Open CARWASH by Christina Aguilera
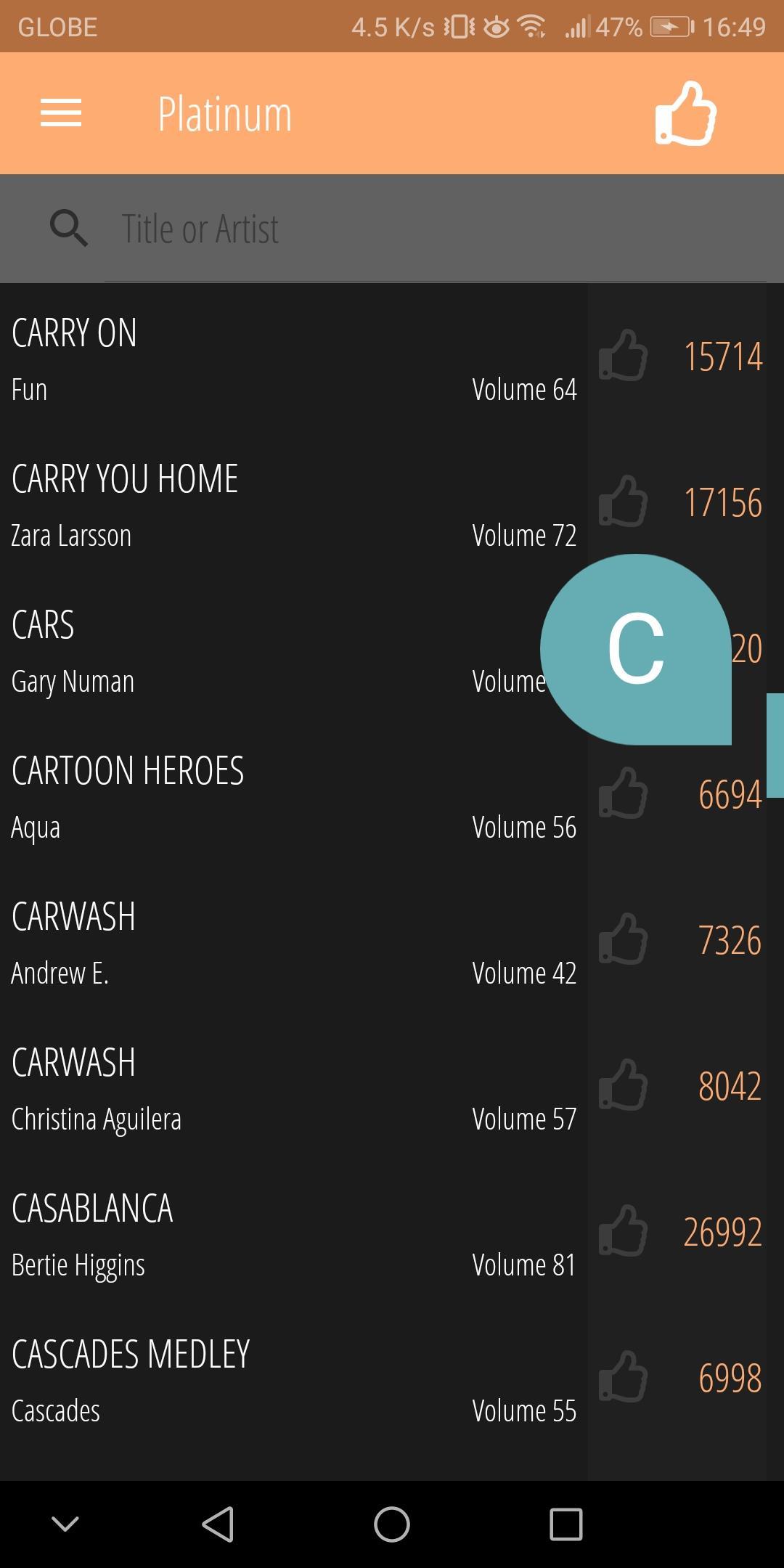This screenshot has width=784, height=1568. [290, 1088]
